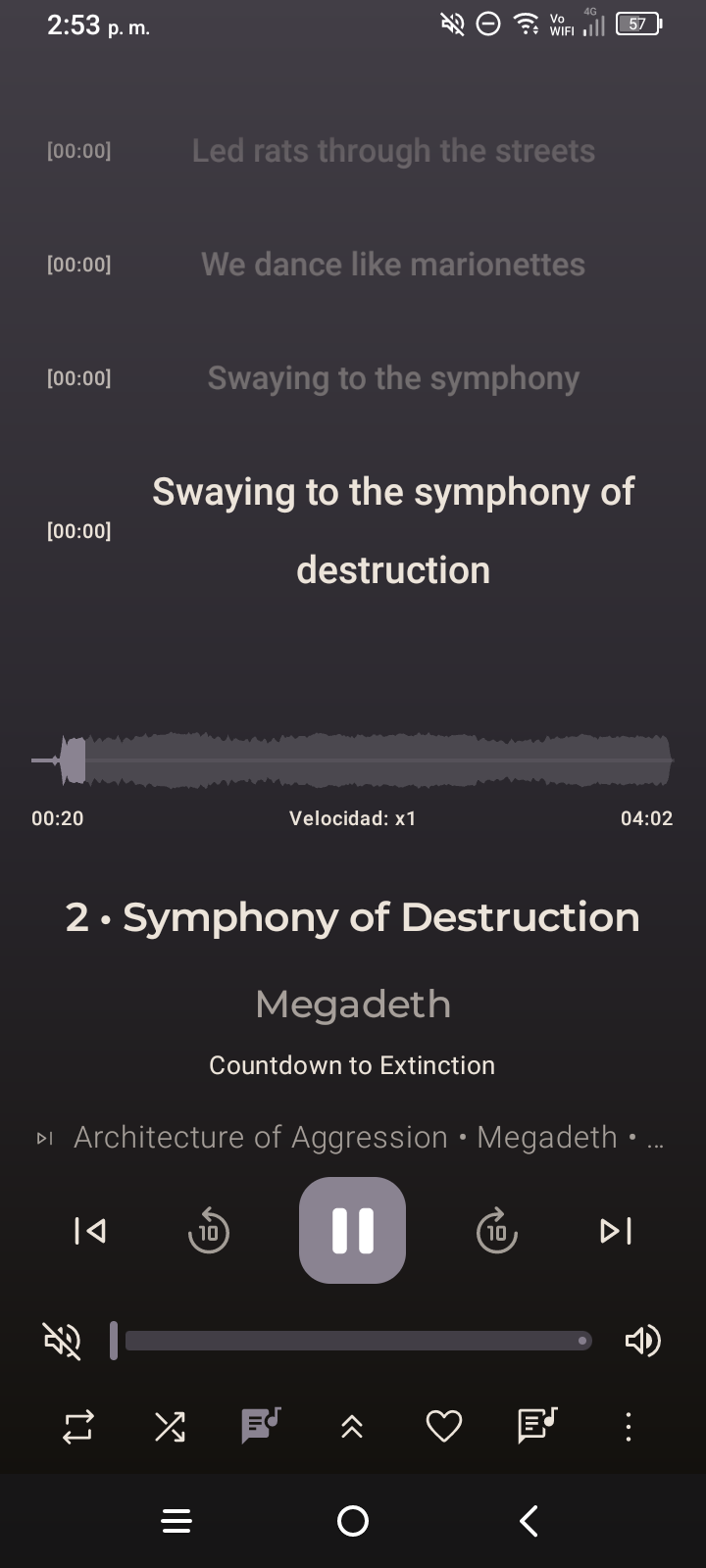Open the playing queue icon
This screenshot has height=1568, width=706.
click(x=536, y=1426)
